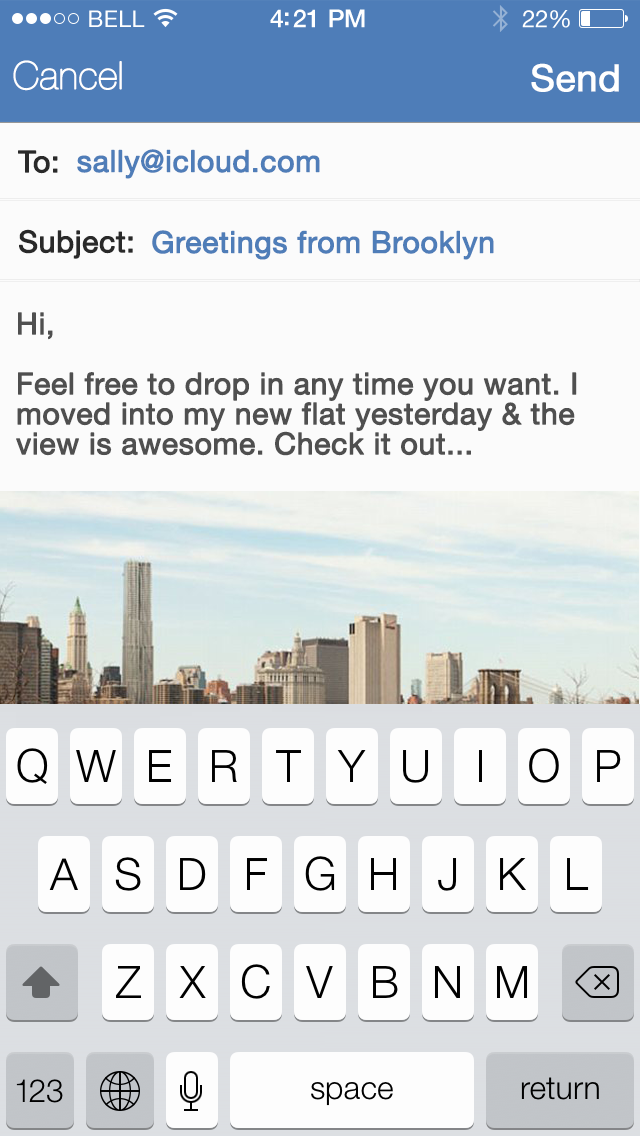Tap the space bar
The height and width of the screenshot is (1136, 640).
coord(352,1089)
